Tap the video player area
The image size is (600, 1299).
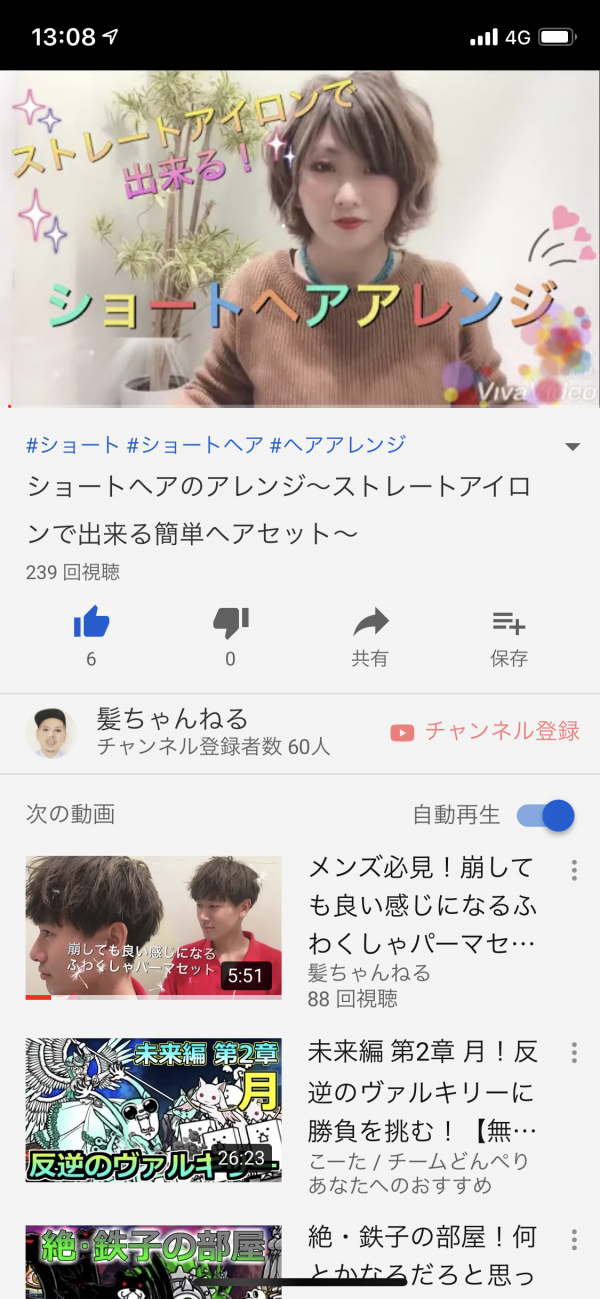300,238
